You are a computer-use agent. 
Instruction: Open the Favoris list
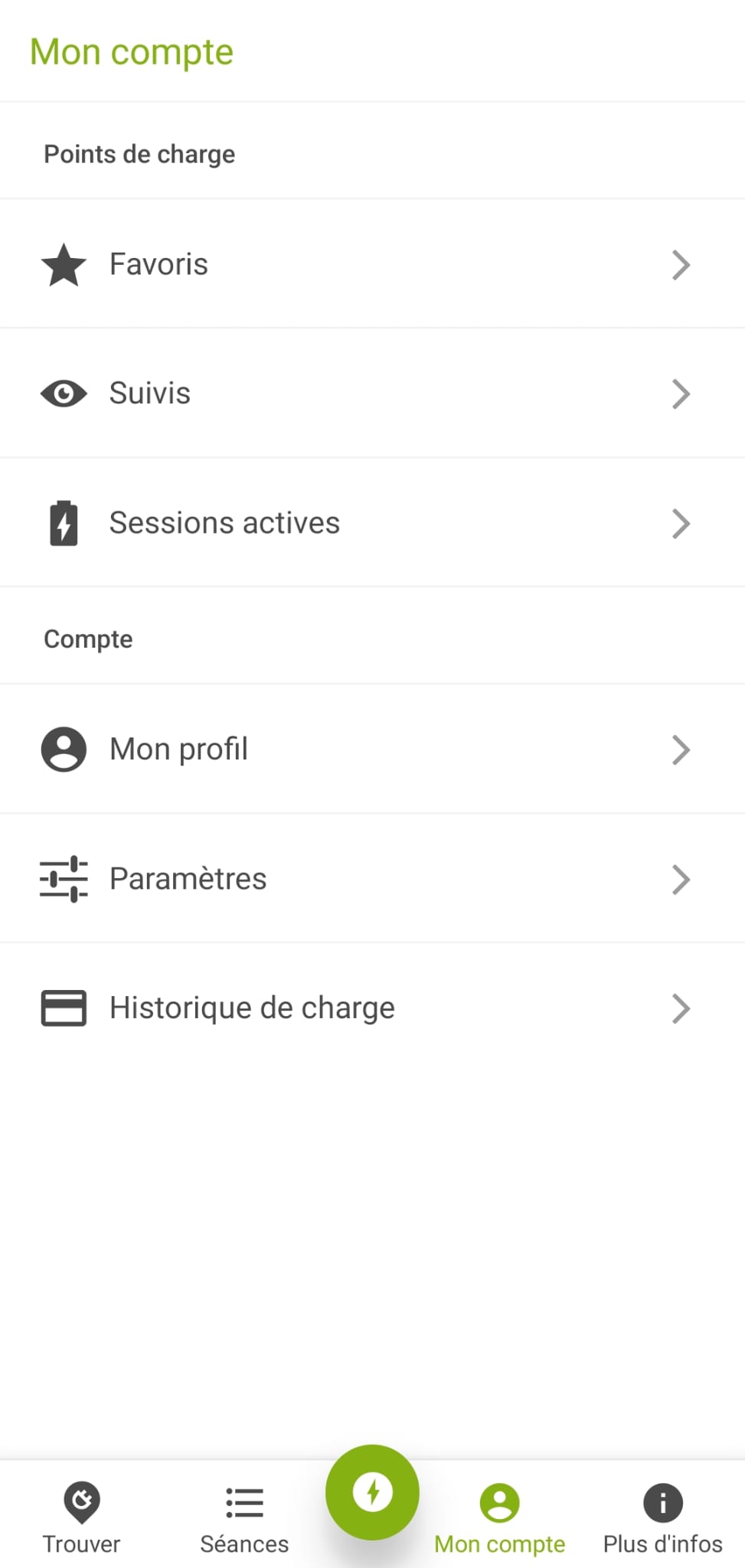372,264
